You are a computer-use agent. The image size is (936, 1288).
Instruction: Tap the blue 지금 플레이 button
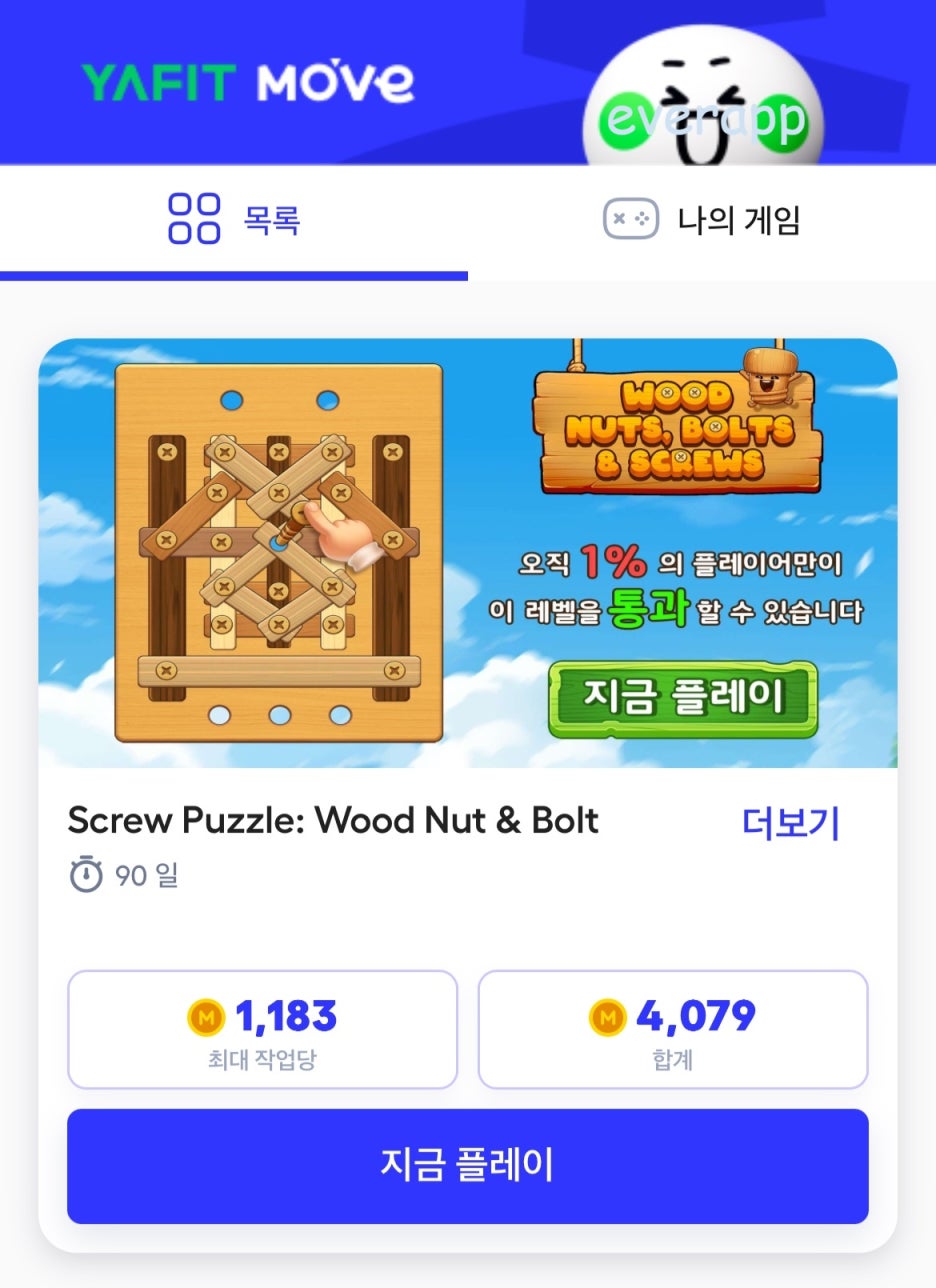coord(467,1166)
